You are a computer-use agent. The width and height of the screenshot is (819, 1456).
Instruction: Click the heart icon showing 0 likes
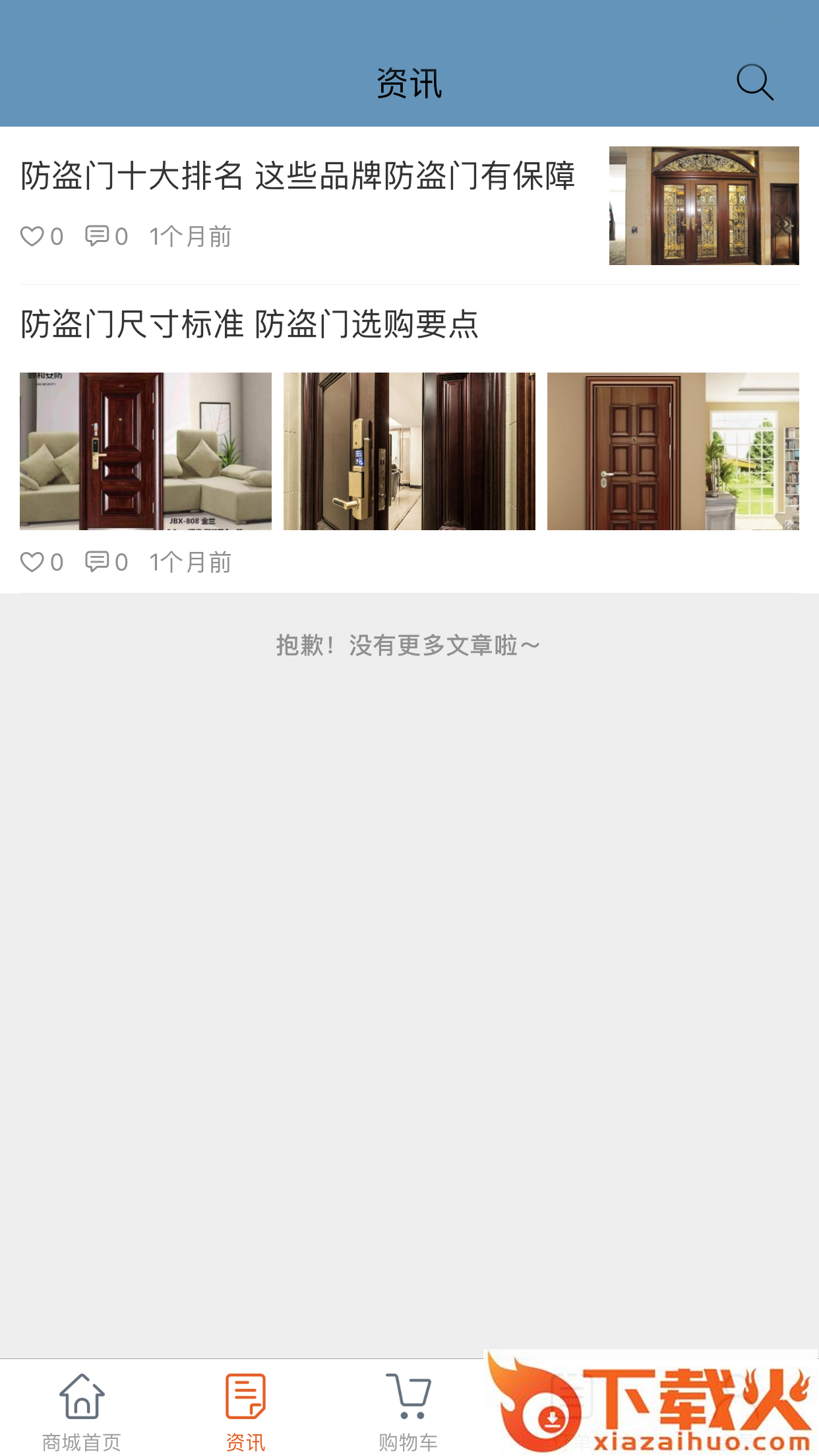point(33,234)
